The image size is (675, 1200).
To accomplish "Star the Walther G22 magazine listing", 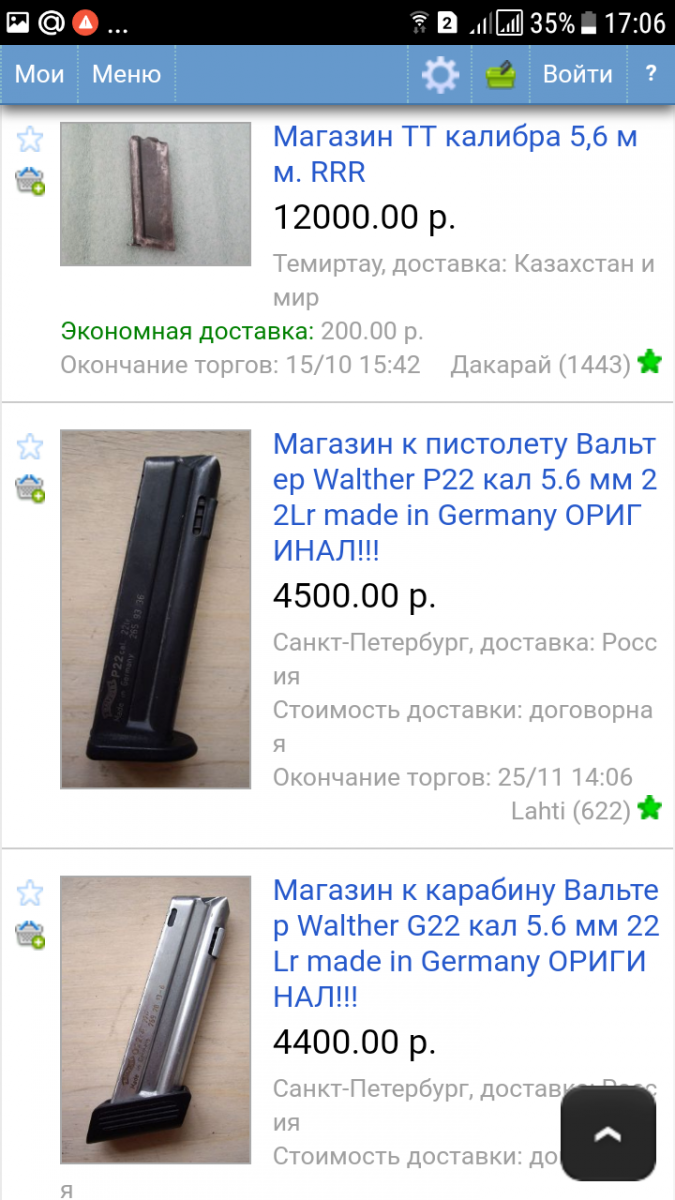I will tap(30, 892).
